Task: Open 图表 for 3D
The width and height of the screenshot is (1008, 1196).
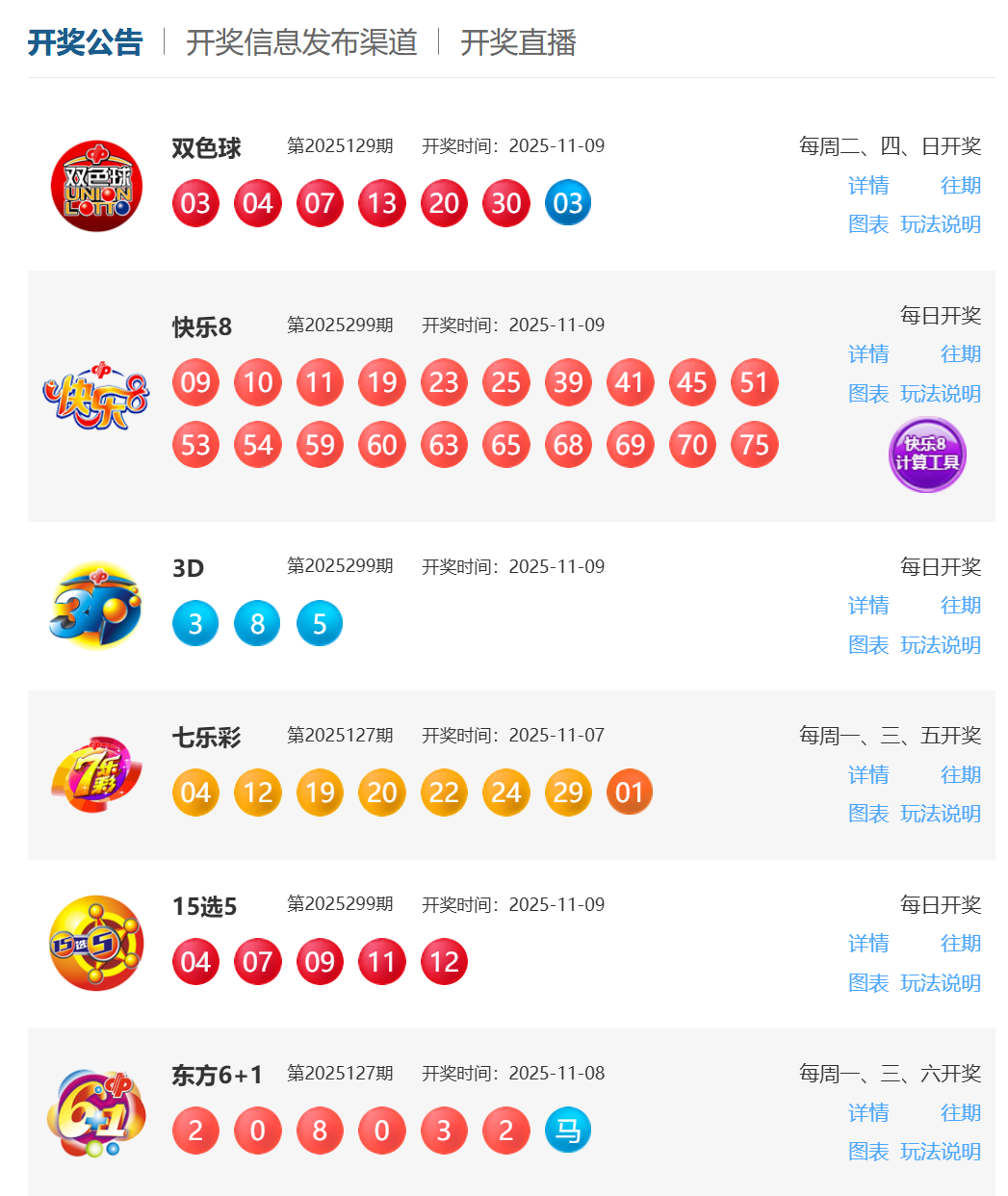Action: (x=867, y=645)
